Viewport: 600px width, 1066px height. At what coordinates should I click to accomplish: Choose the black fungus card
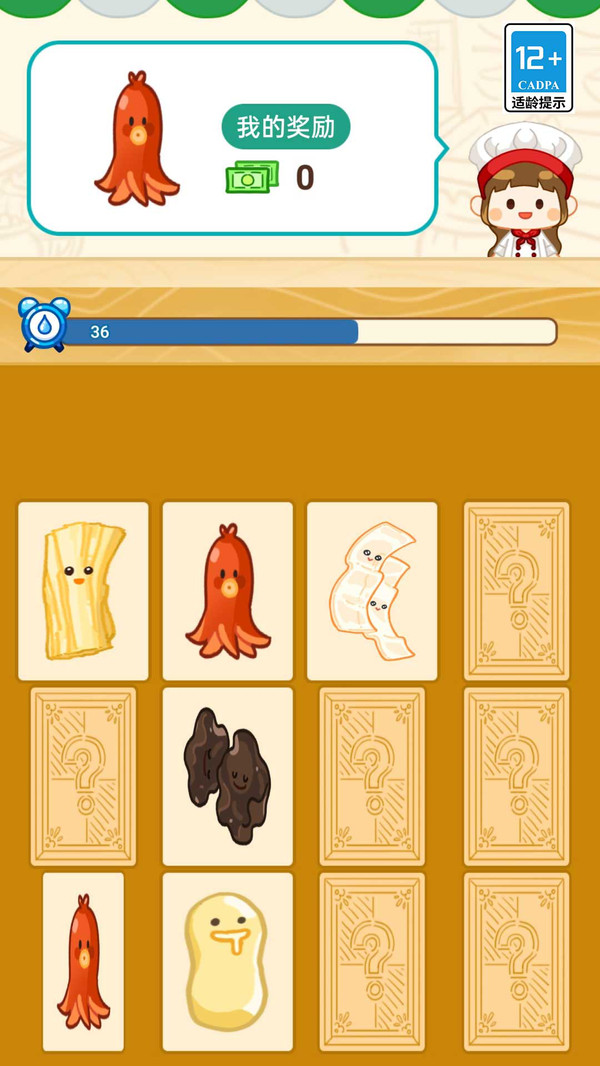tap(228, 776)
